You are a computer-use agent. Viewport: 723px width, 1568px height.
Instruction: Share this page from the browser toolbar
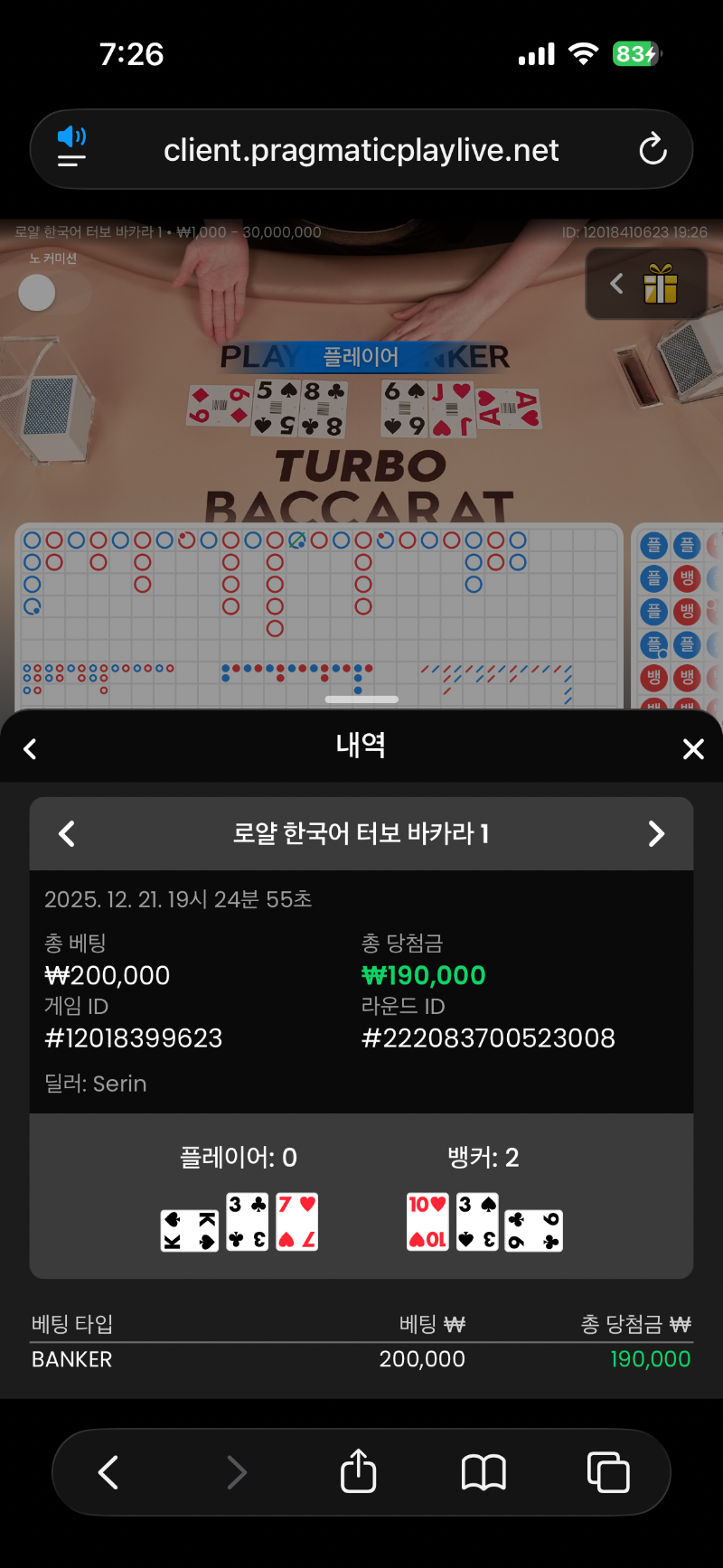(359, 1471)
